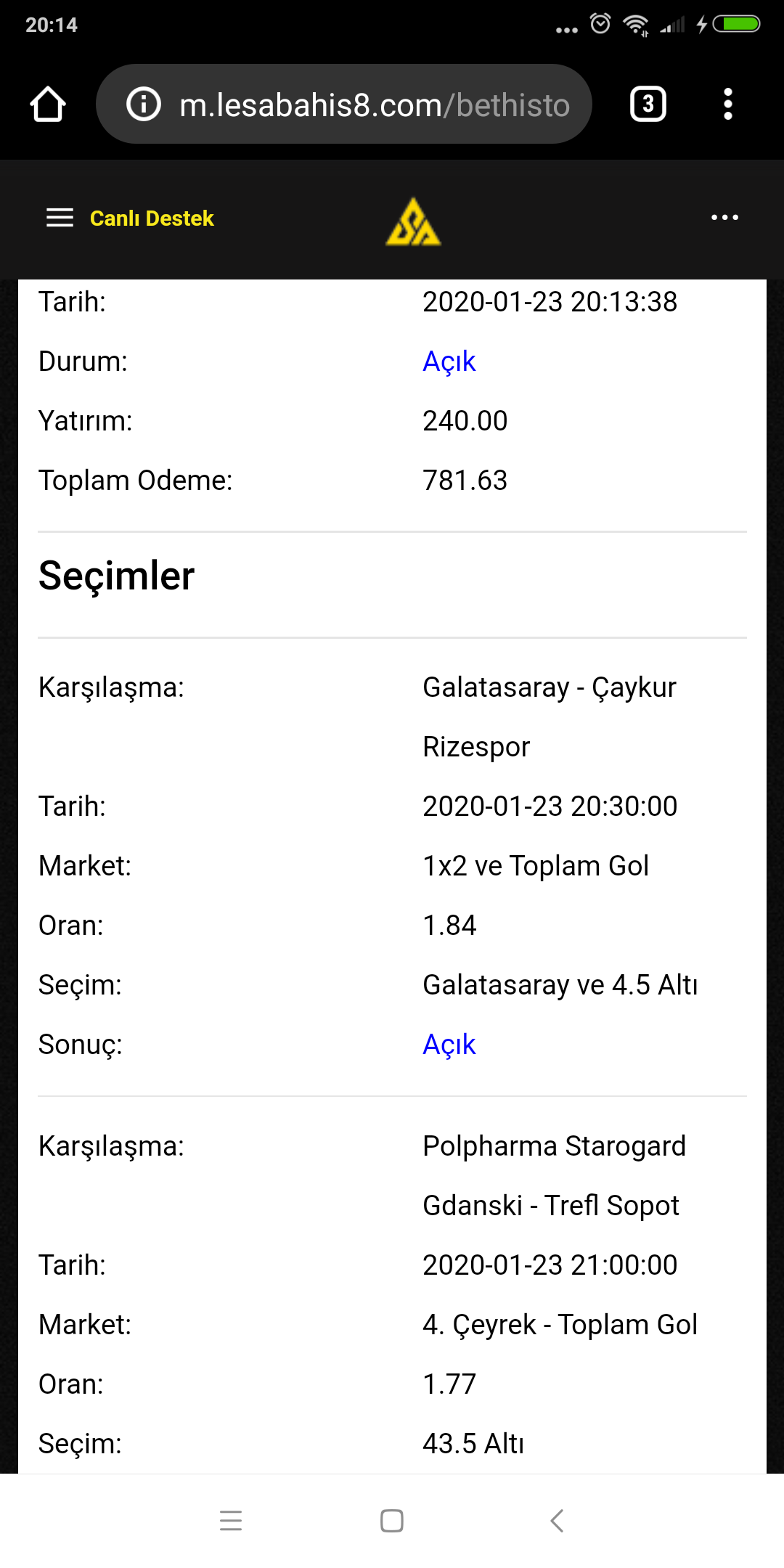Go back using the system back button
Viewport: 784px width, 1568px height.
(557, 1520)
